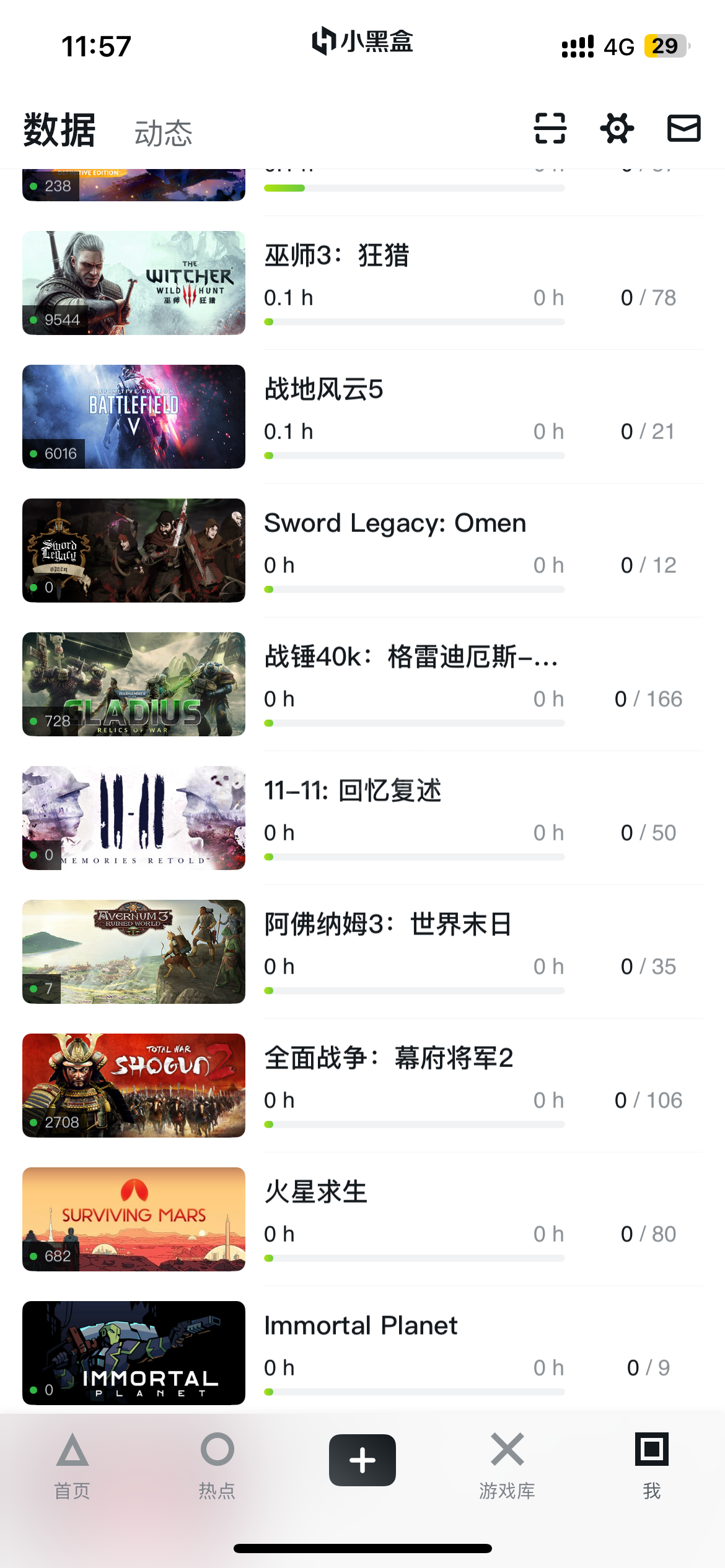Tap the plus button to create post
The height and width of the screenshot is (1568, 725).
pos(362,1460)
